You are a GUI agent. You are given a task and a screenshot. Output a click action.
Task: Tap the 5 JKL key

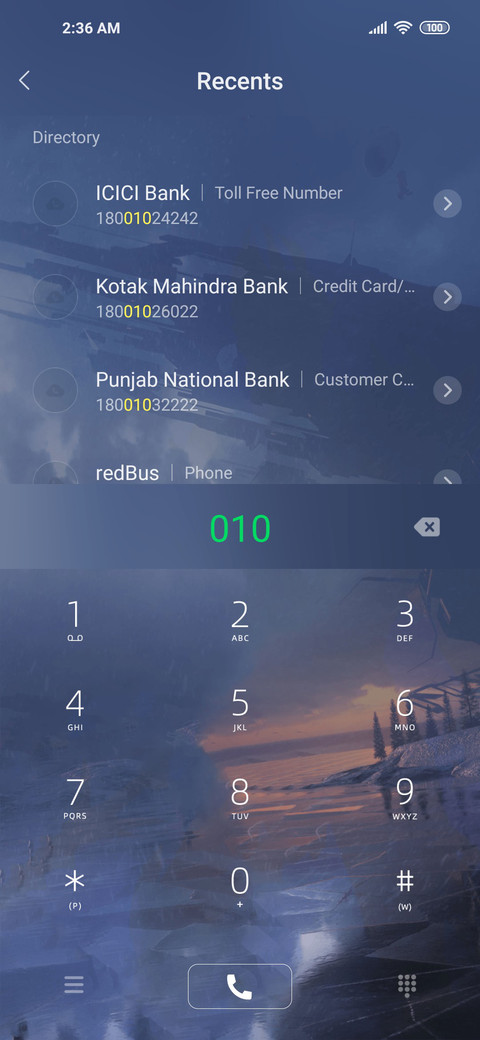point(240,710)
